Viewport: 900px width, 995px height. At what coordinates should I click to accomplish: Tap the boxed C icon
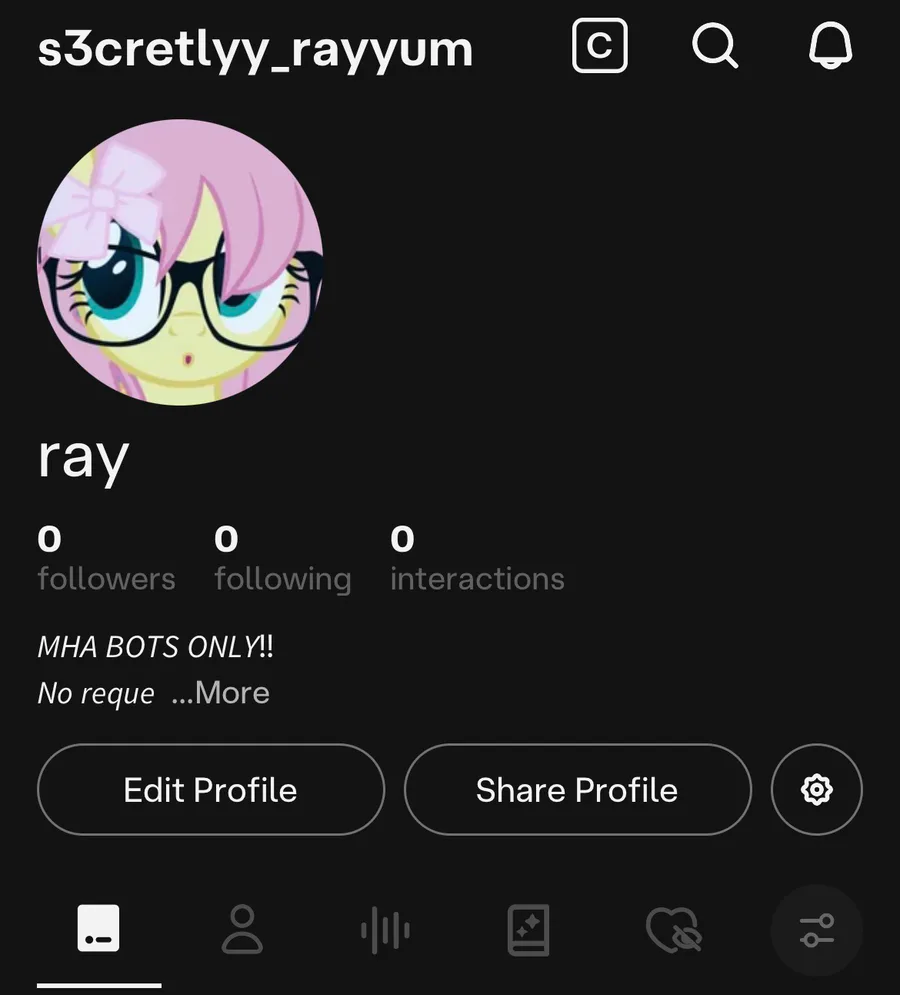[x=599, y=46]
